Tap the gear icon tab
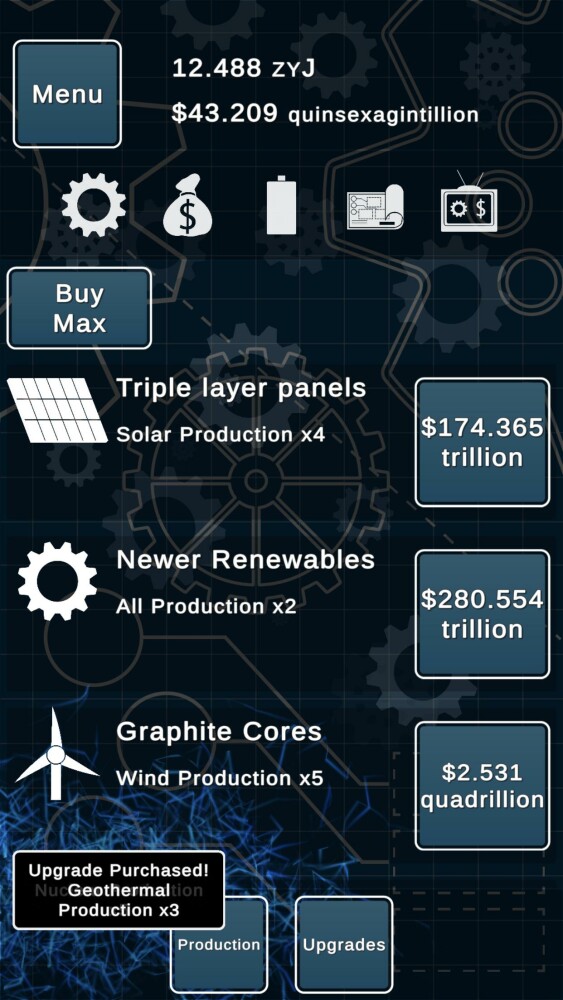Viewport: 563px width, 1000px height. (94, 205)
